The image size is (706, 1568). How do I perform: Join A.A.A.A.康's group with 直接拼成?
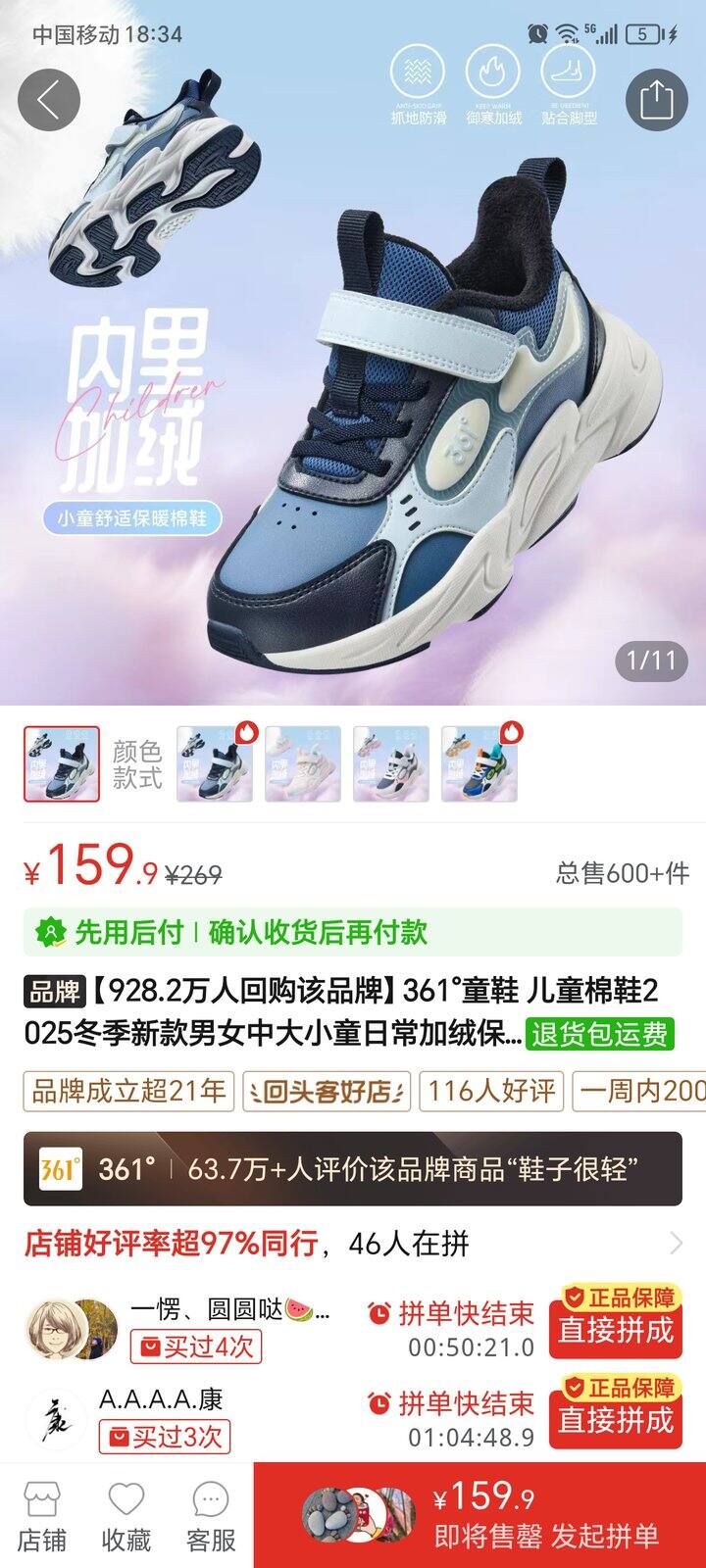point(615,1412)
